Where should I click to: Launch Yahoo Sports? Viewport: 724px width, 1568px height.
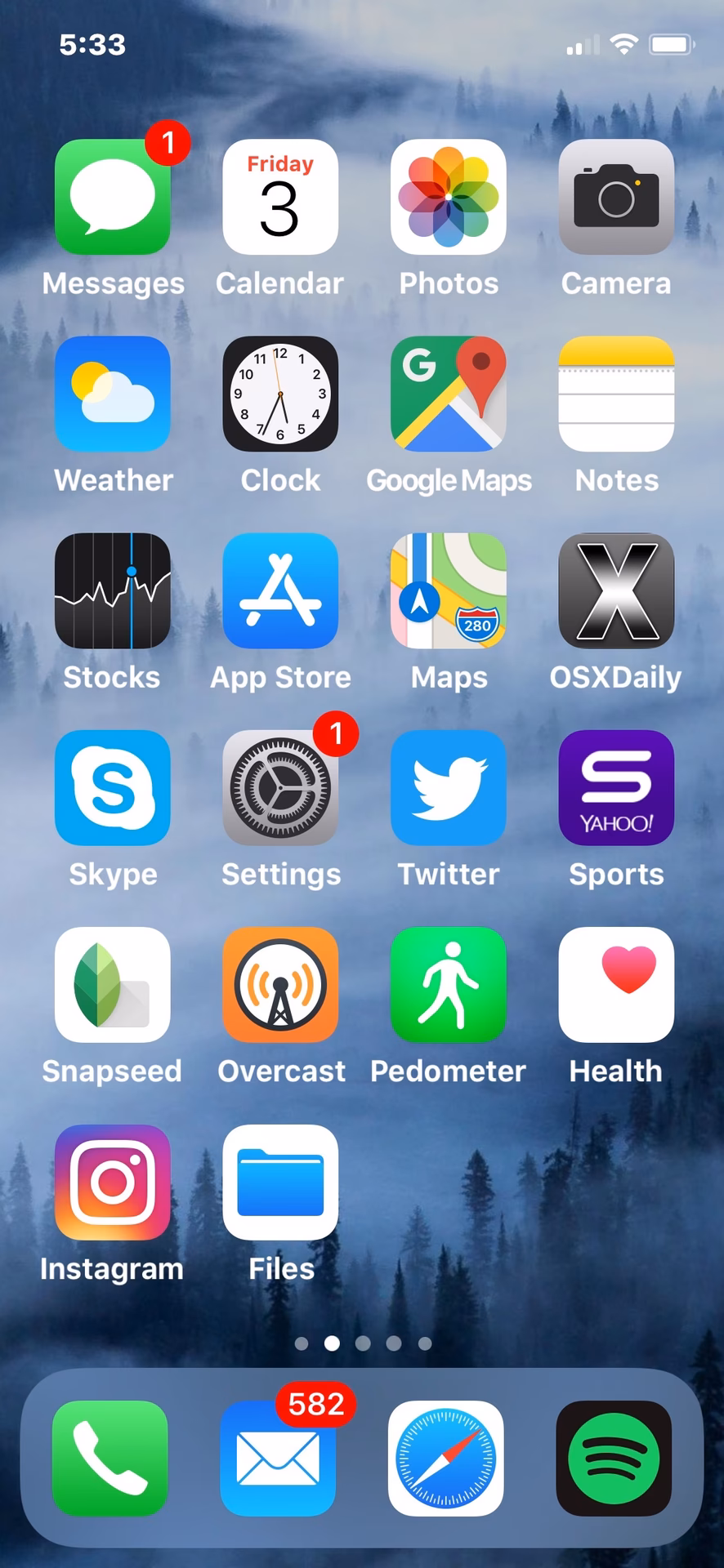[615, 787]
